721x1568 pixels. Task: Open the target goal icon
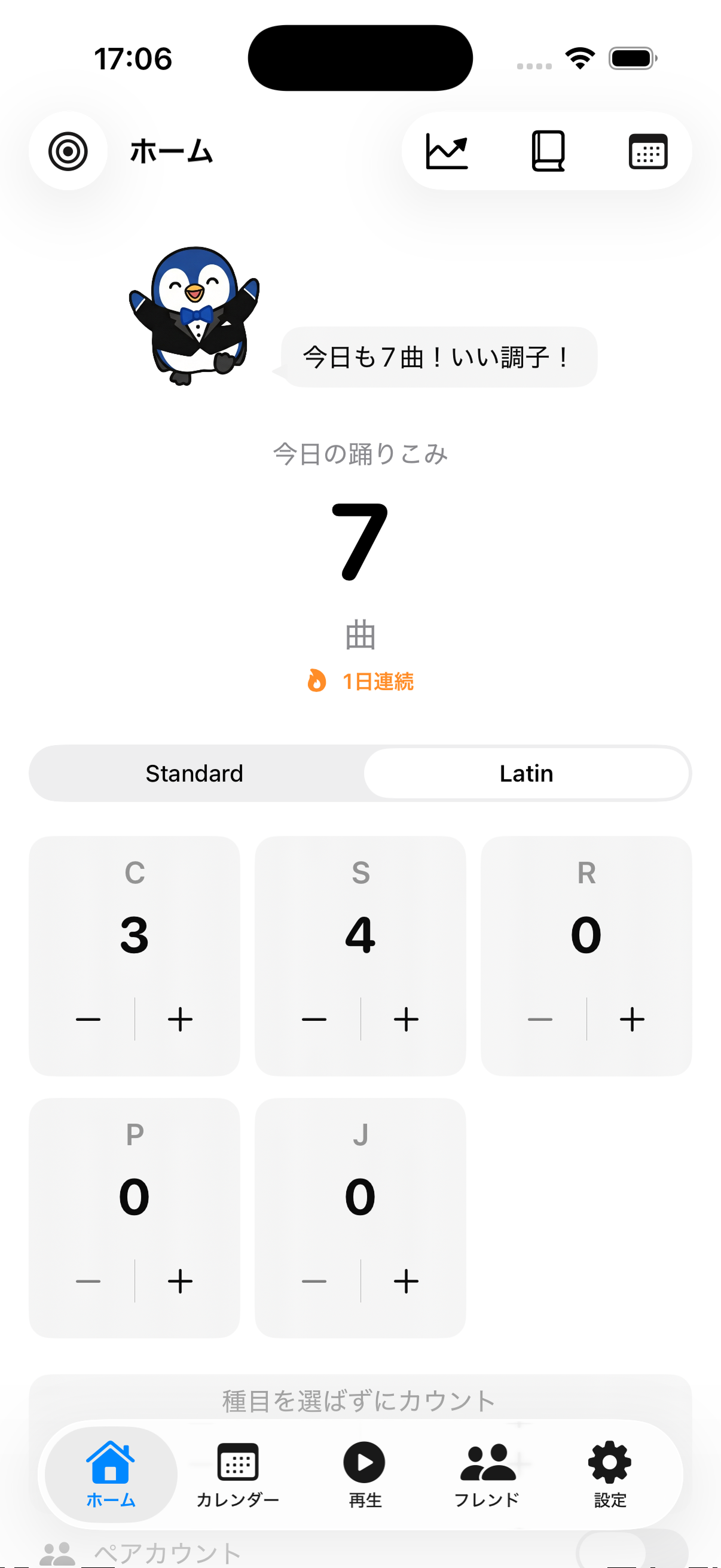tap(68, 151)
